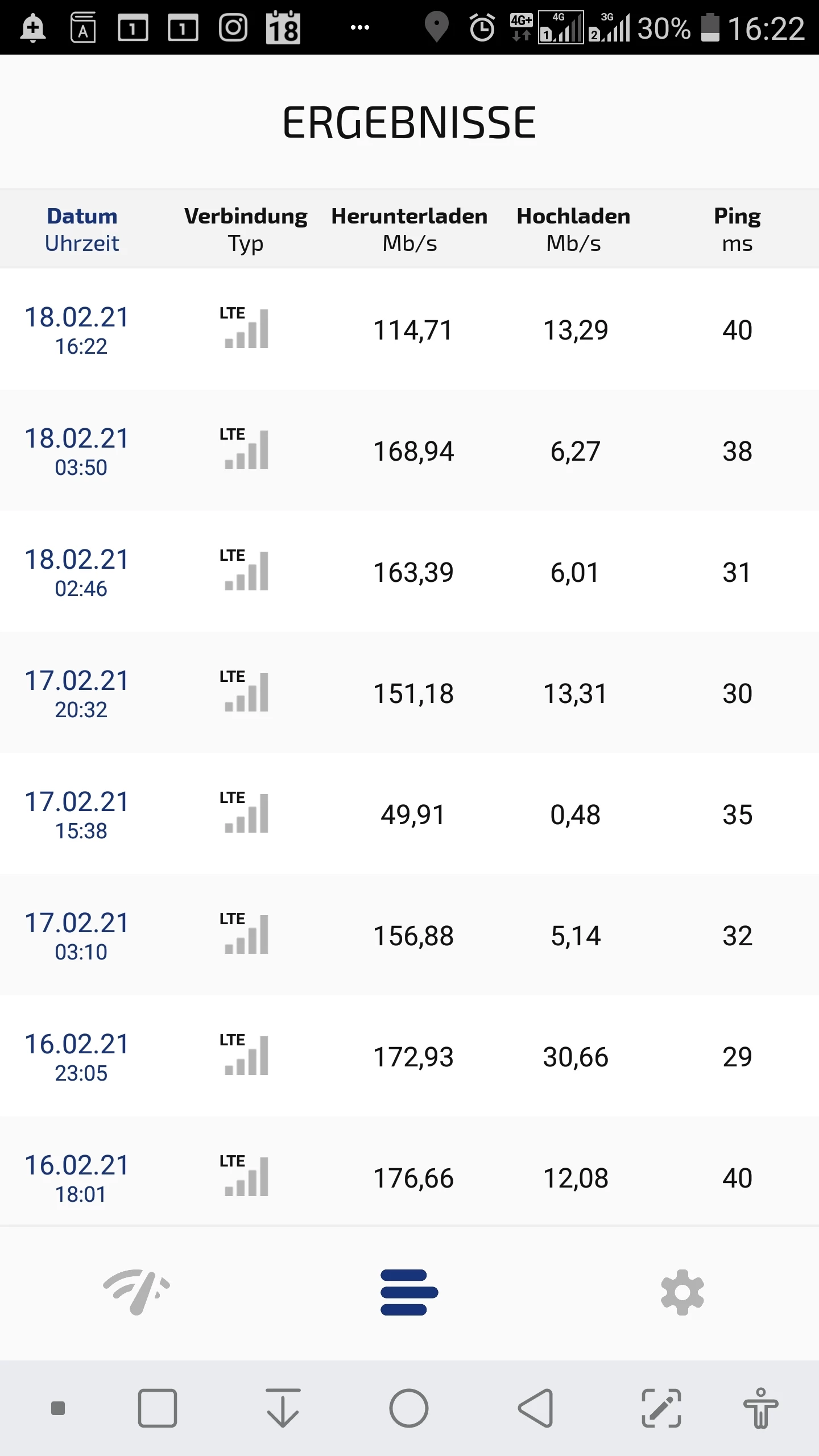Tap the 17.02.21 03:10 result row

[409, 936]
